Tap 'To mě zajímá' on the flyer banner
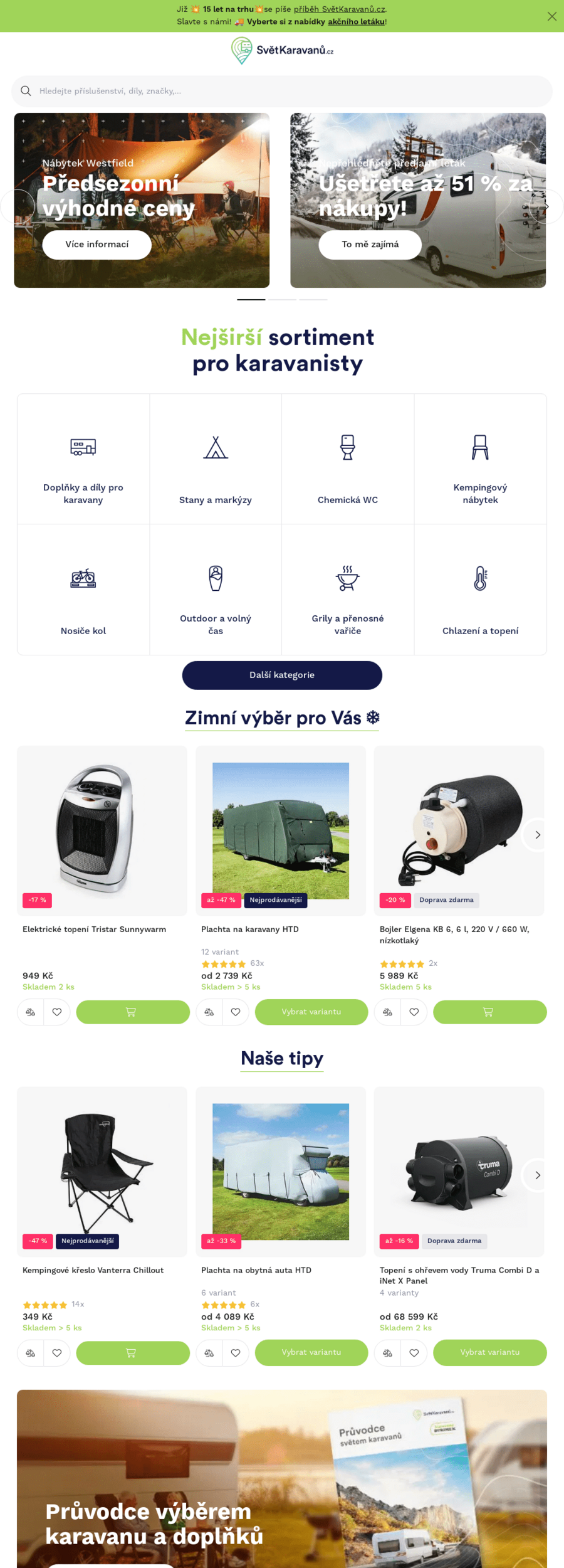Screen dimensions: 564x1568 pyautogui.click(x=370, y=244)
